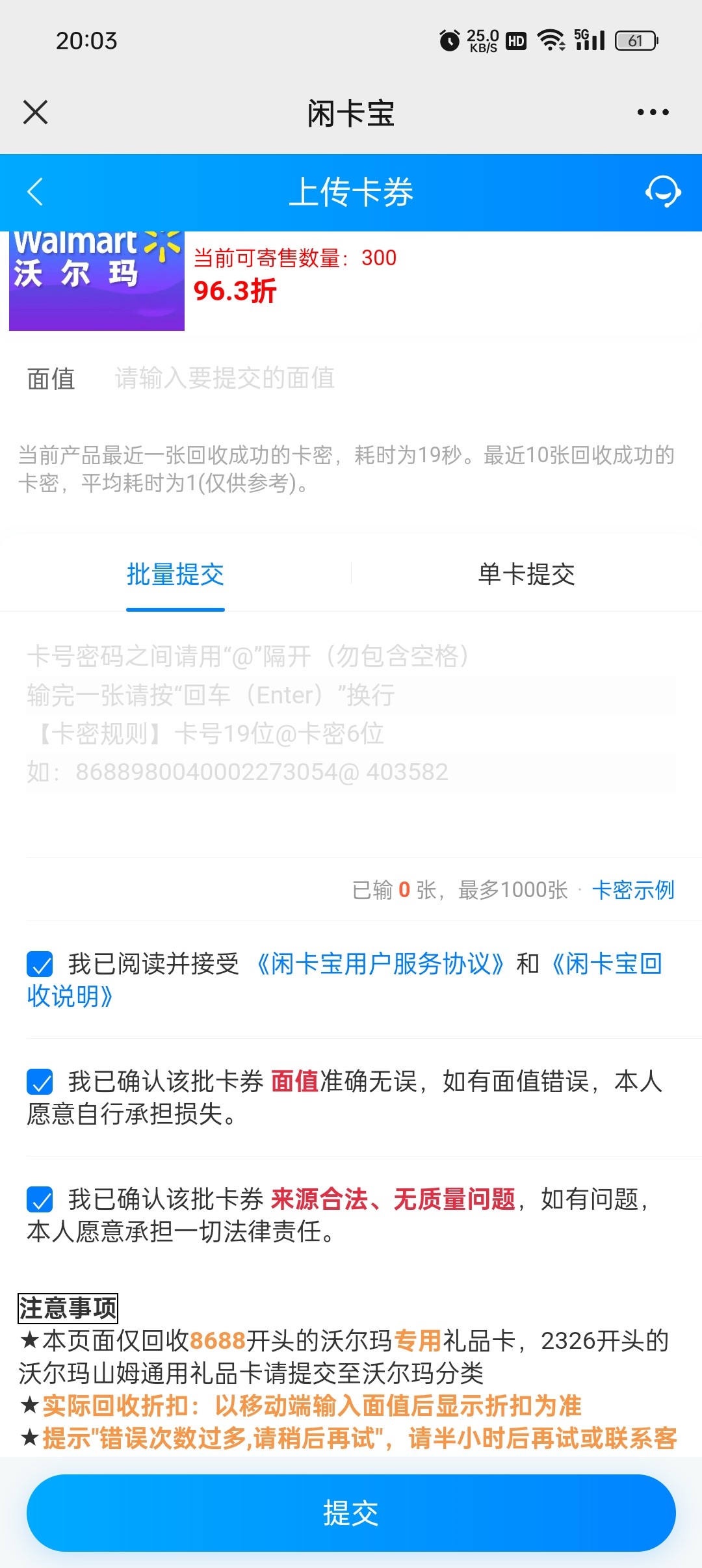This screenshot has width=702, height=1568.
Task: Open 卡密示例 link
Action: 633,890
